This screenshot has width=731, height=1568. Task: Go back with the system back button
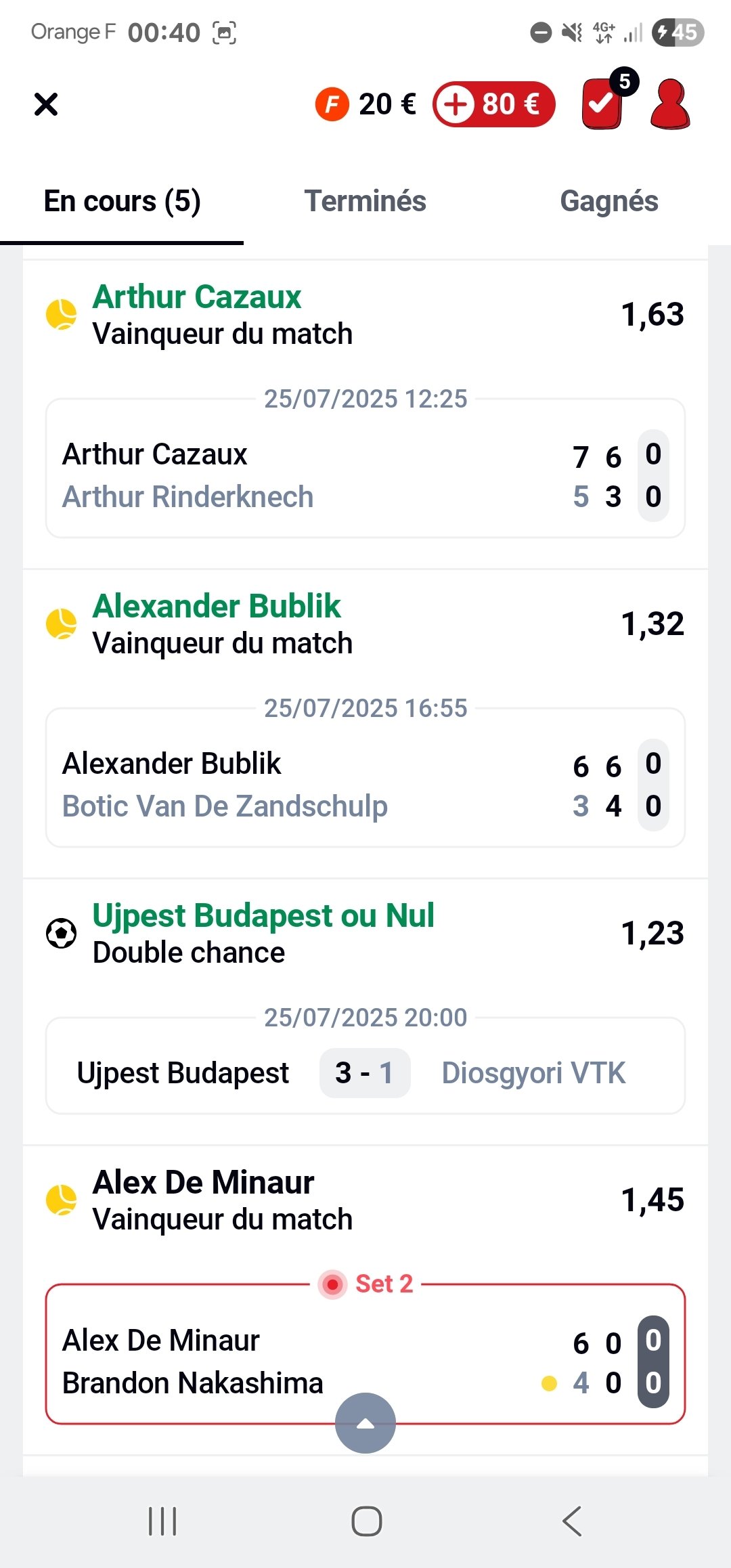click(x=572, y=1521)
